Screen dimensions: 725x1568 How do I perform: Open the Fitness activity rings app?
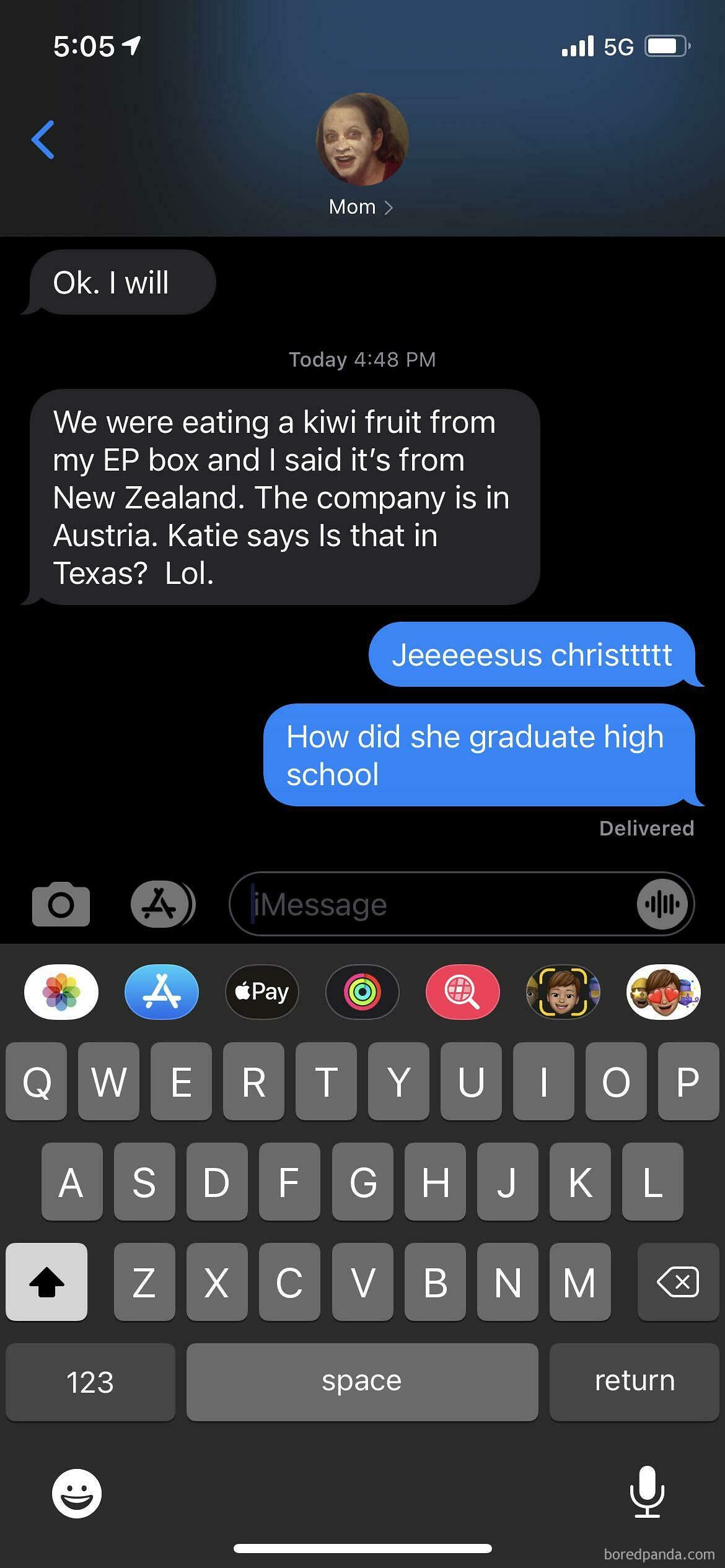(x=362, y=991)
